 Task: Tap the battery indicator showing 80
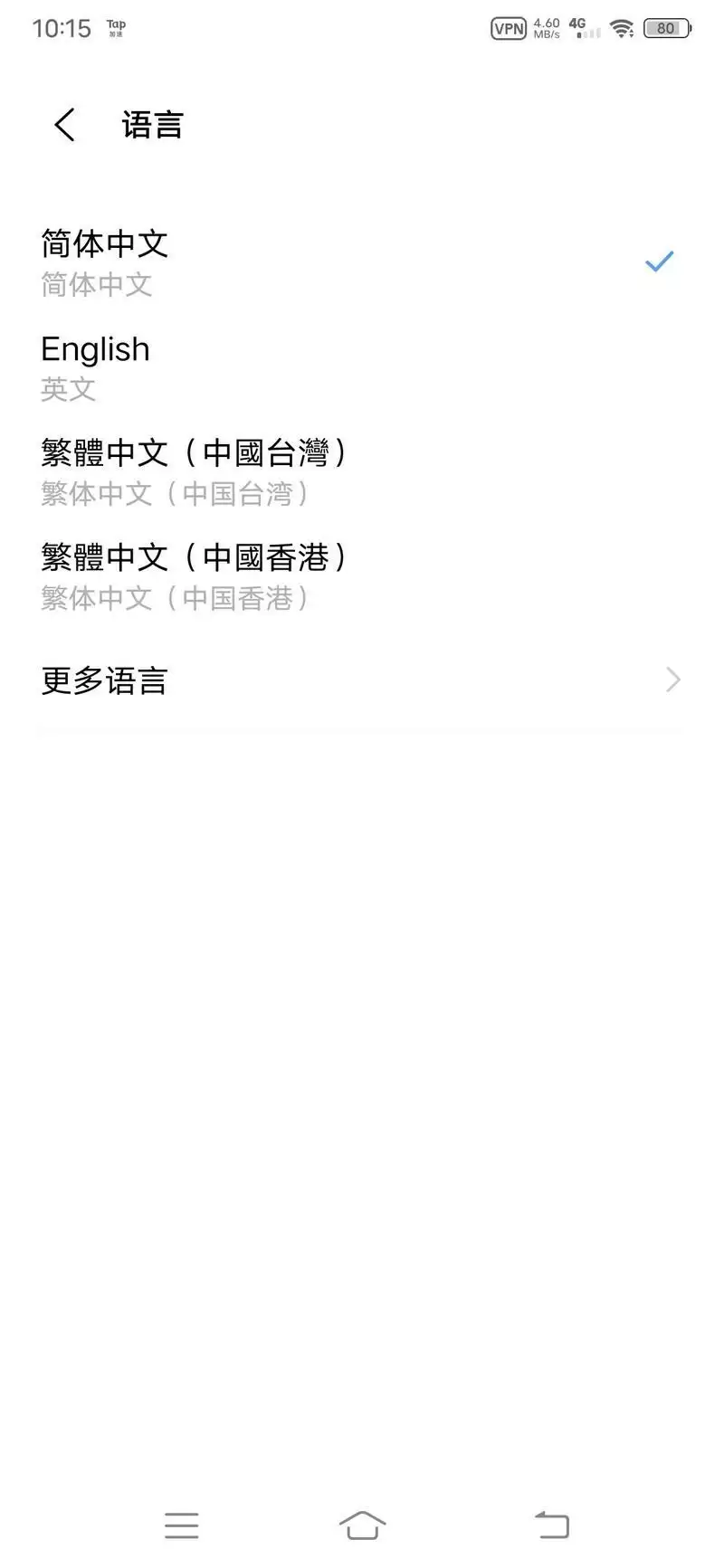coord(666,28)
